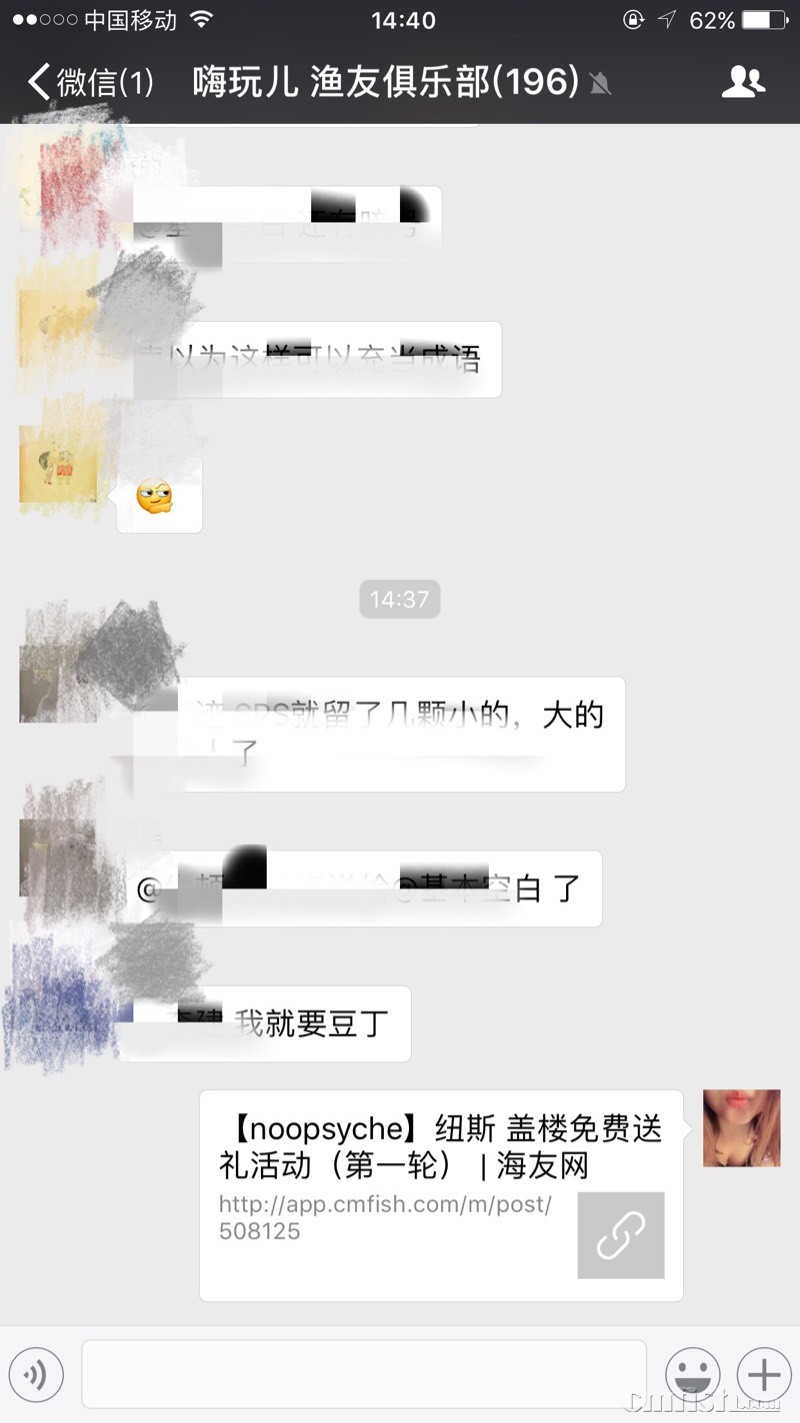800x1423 pixels.
Task: Open the noopsyche 海友网 shared link card
Action: coord(440,1195)
